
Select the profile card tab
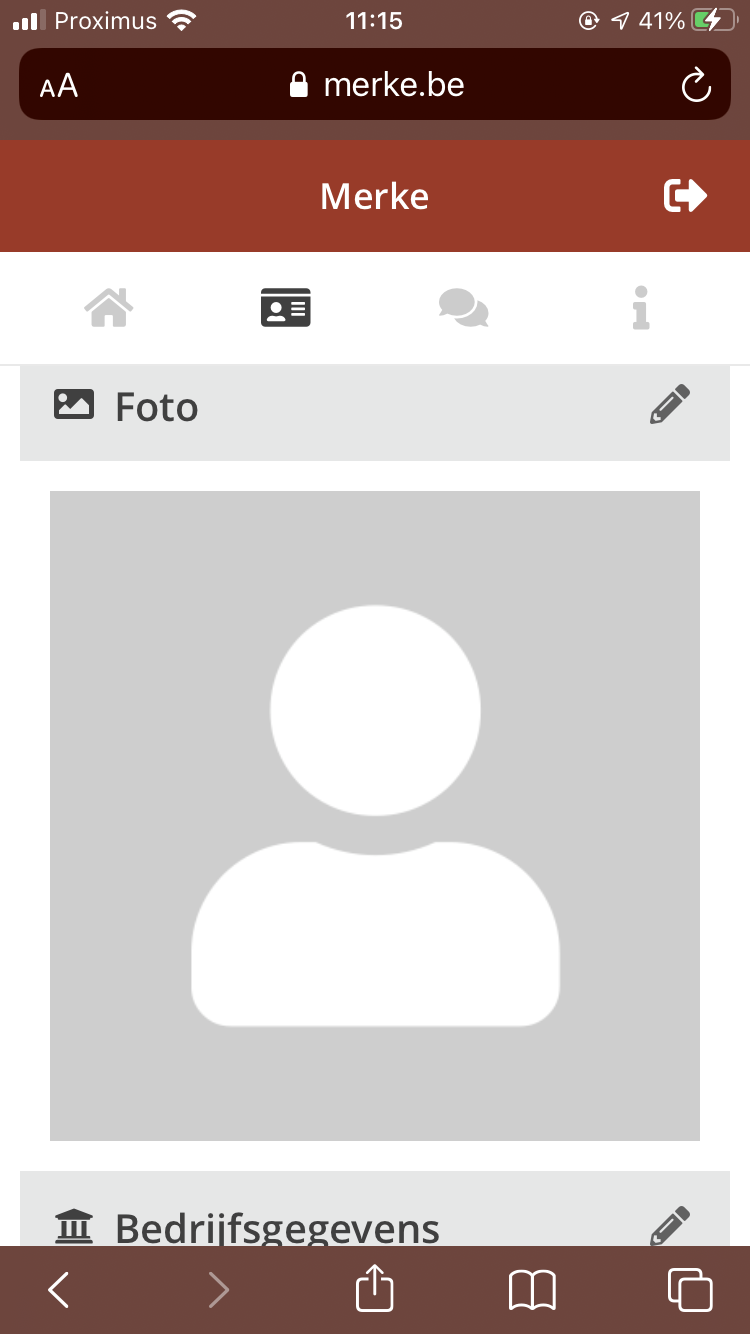pyautogui.click(x=286, y=307)
